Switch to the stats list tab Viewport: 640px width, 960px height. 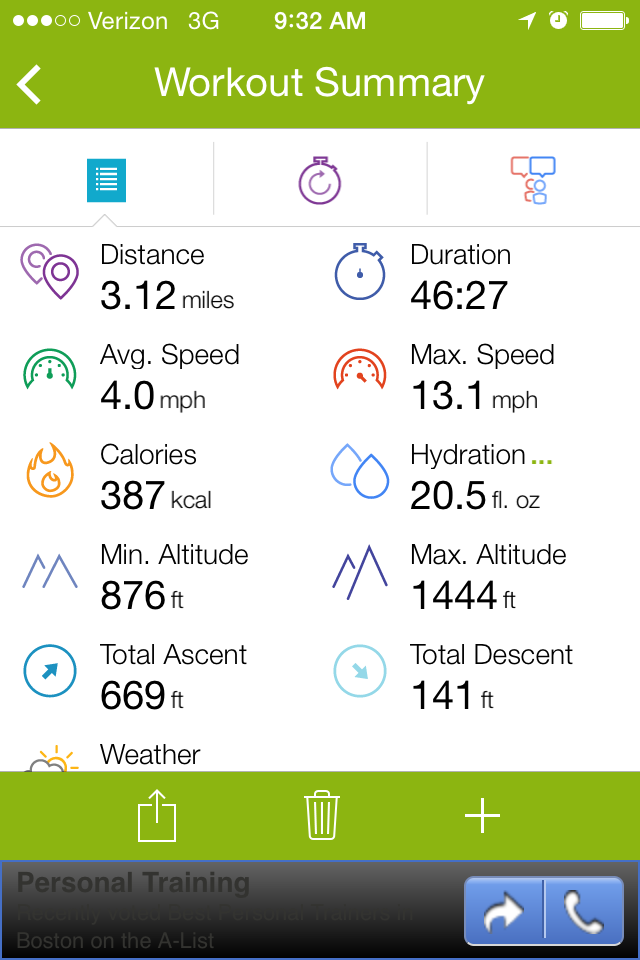coord(106,180)
